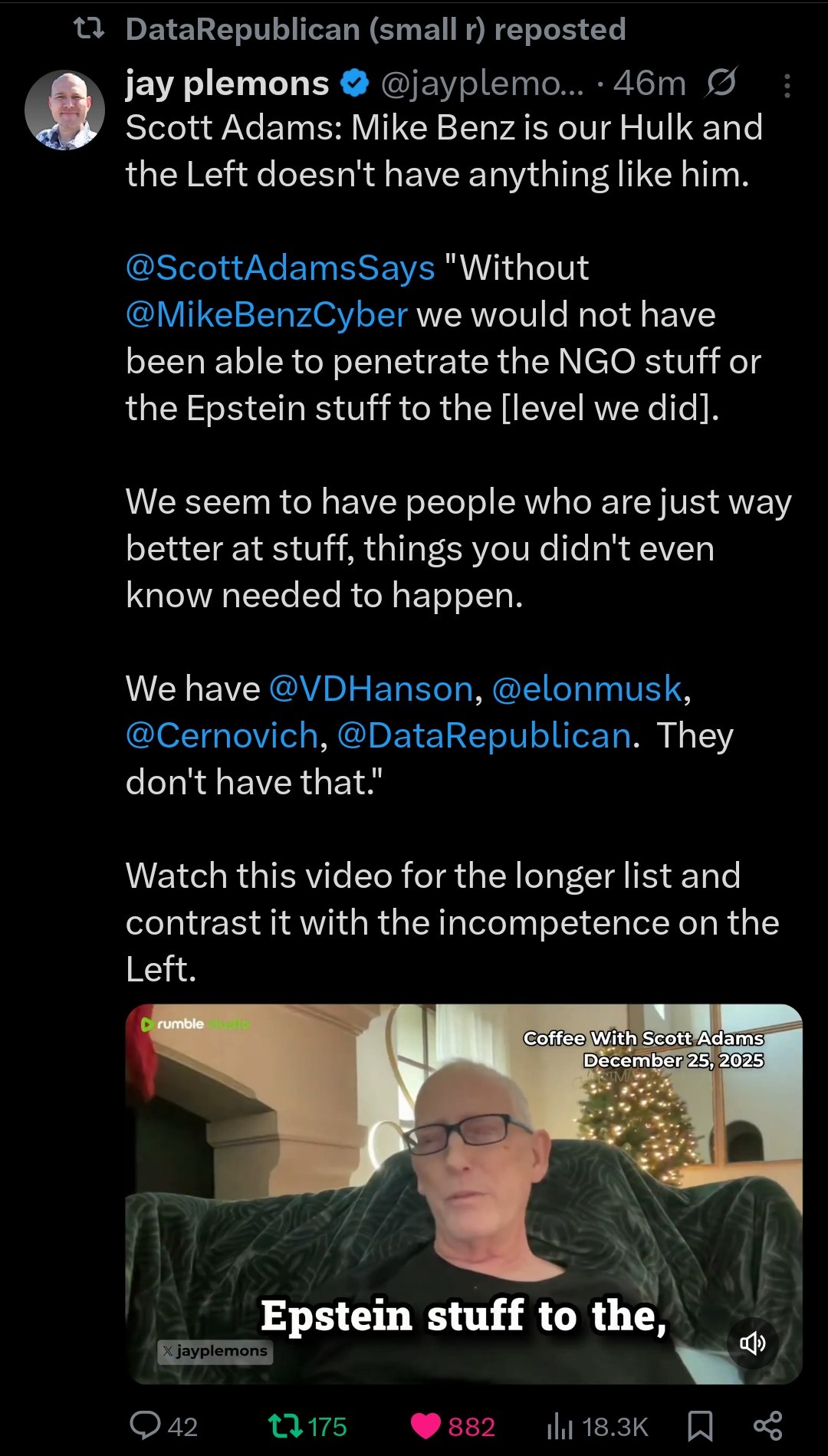Image resolution: width=828 pixels, height=1456 pixels.
Task: Open the DataRepublican (small r) reposted header
Action: [x=376, y=29]
